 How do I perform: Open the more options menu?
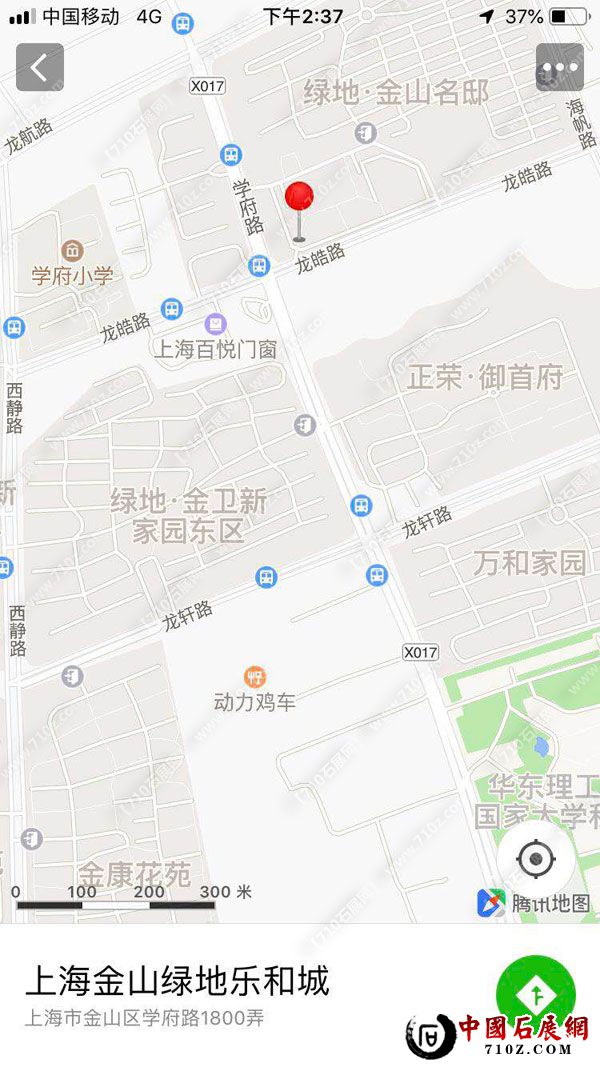(x=559, y=68)
